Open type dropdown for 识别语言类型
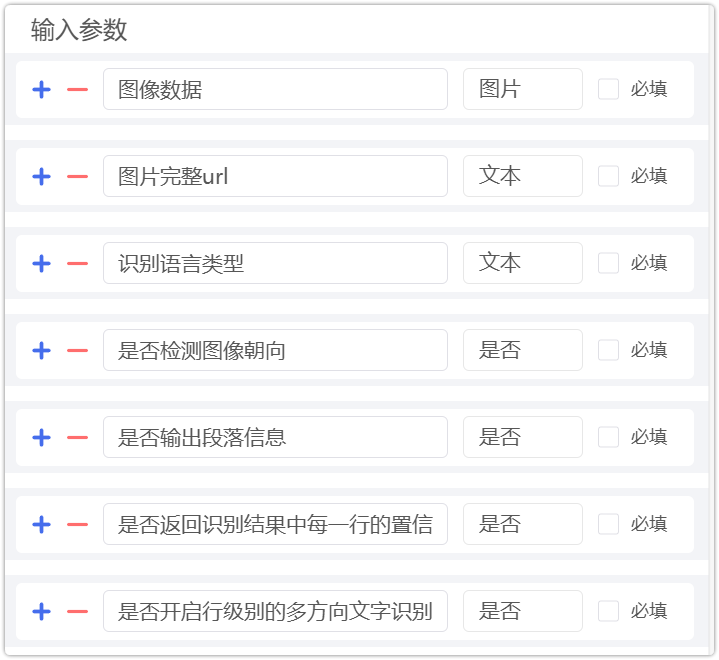 pos(522,264)
